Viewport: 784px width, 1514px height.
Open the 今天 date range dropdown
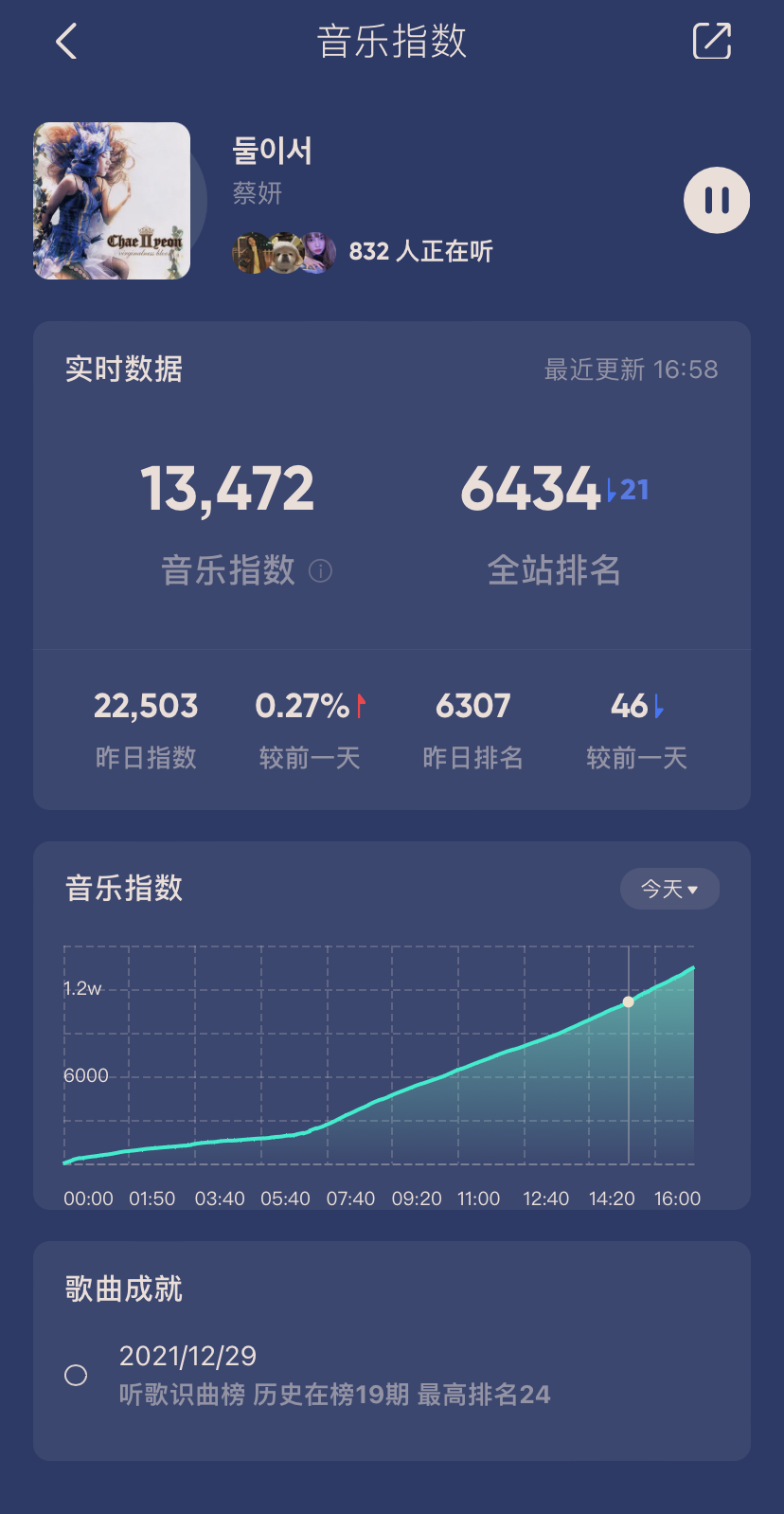coord(669,889)
